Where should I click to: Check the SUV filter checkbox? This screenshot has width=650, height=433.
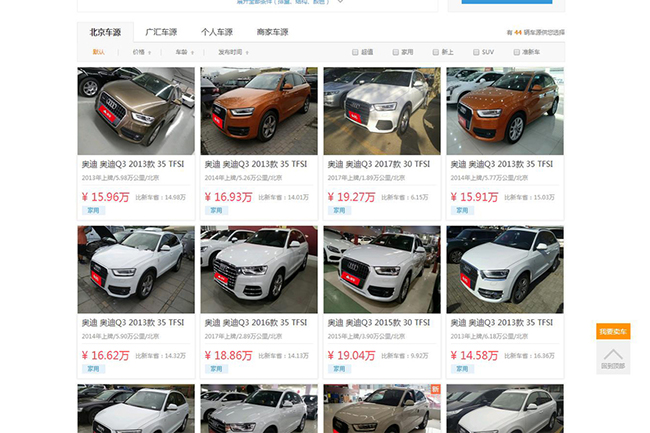click(x=476, y=51)
